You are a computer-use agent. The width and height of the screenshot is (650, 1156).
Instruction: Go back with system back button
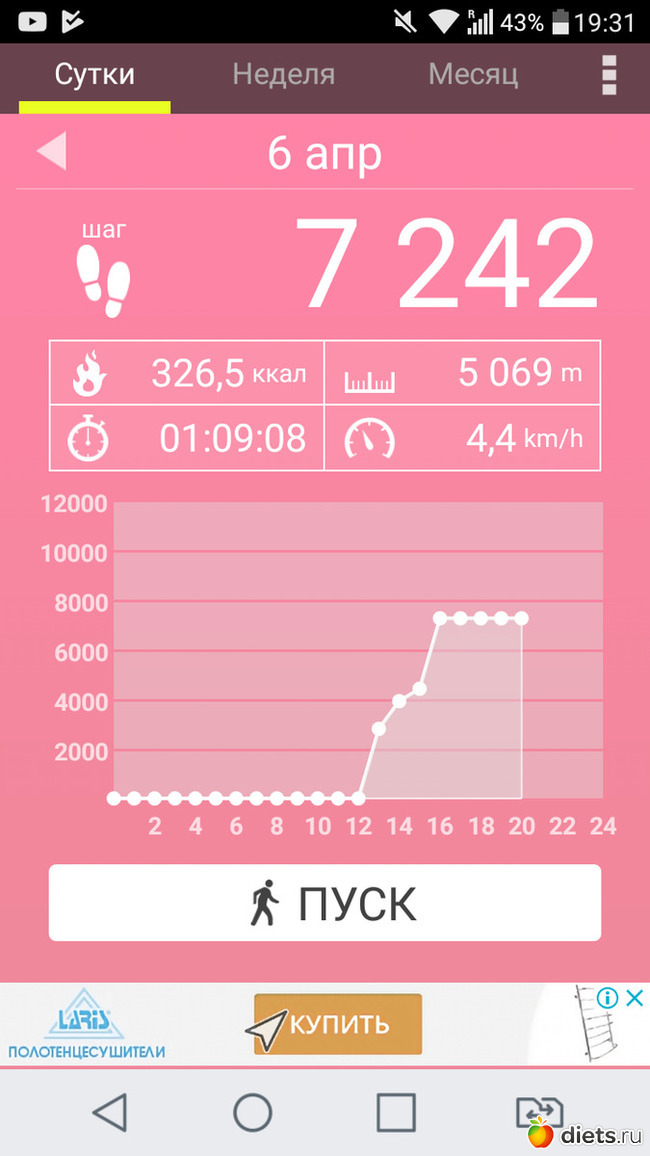click(109, 1112)
